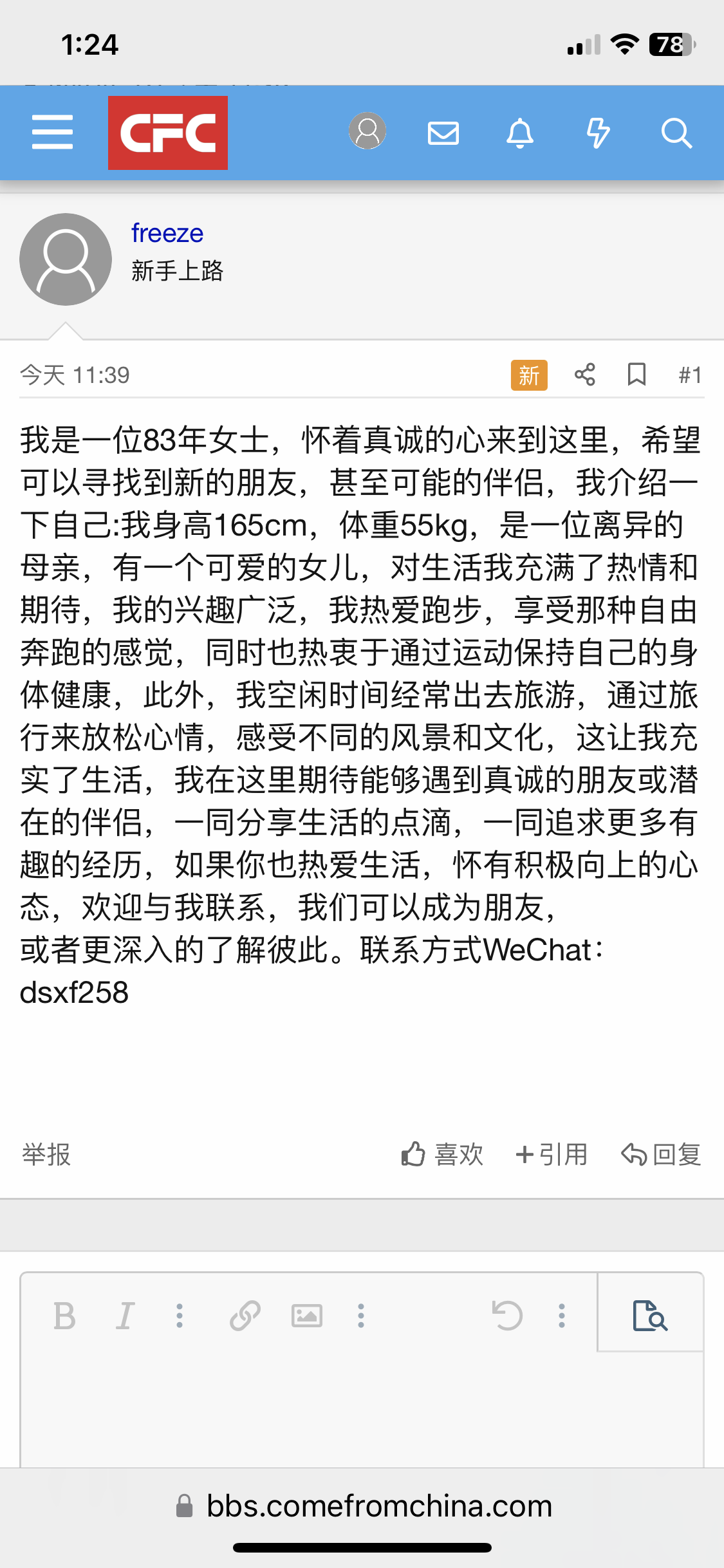
Task: Insert an image in the editor
Action: click(307, 1316)
